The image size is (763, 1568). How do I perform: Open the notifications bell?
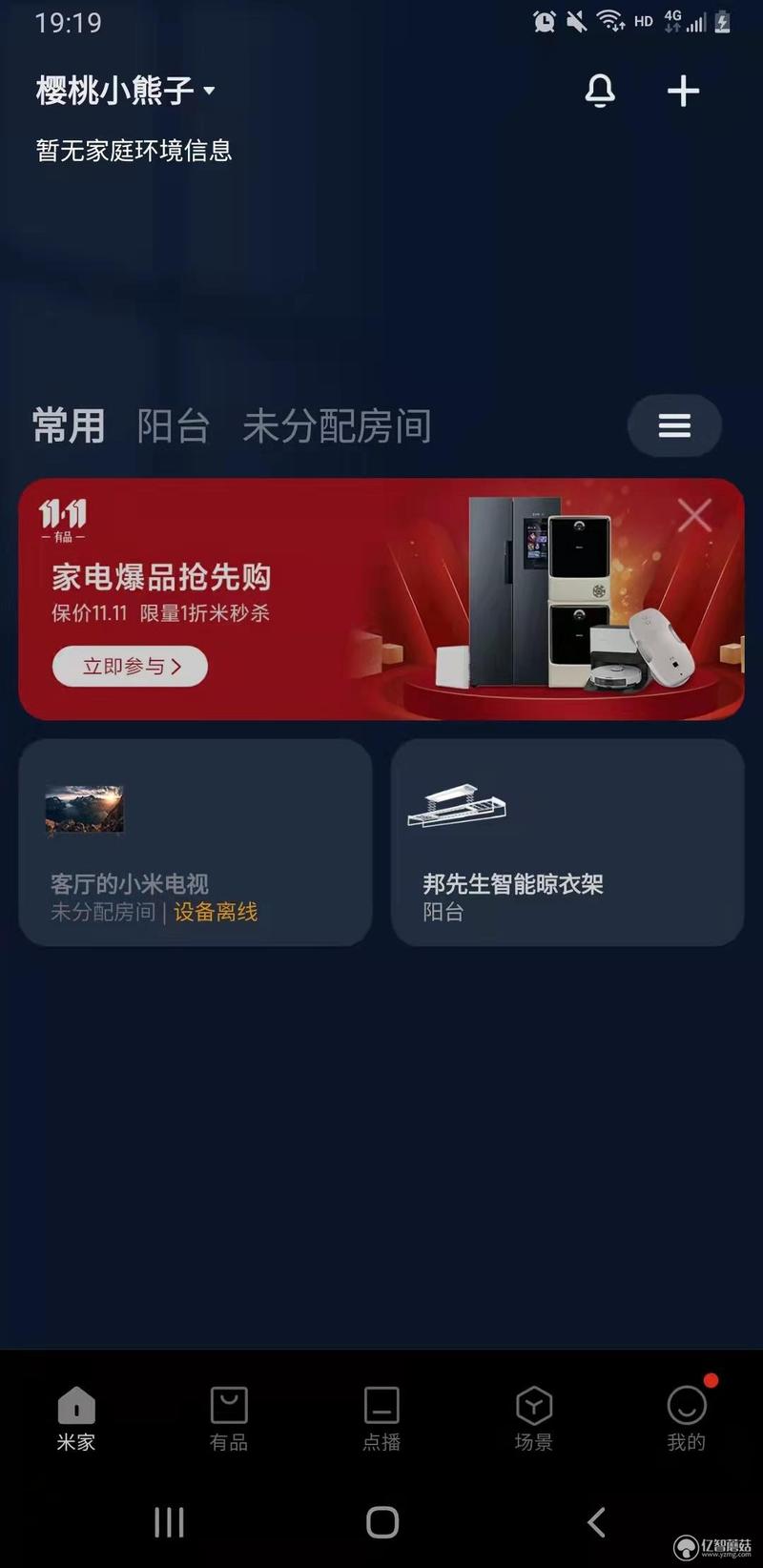click(x=600, y=92)
